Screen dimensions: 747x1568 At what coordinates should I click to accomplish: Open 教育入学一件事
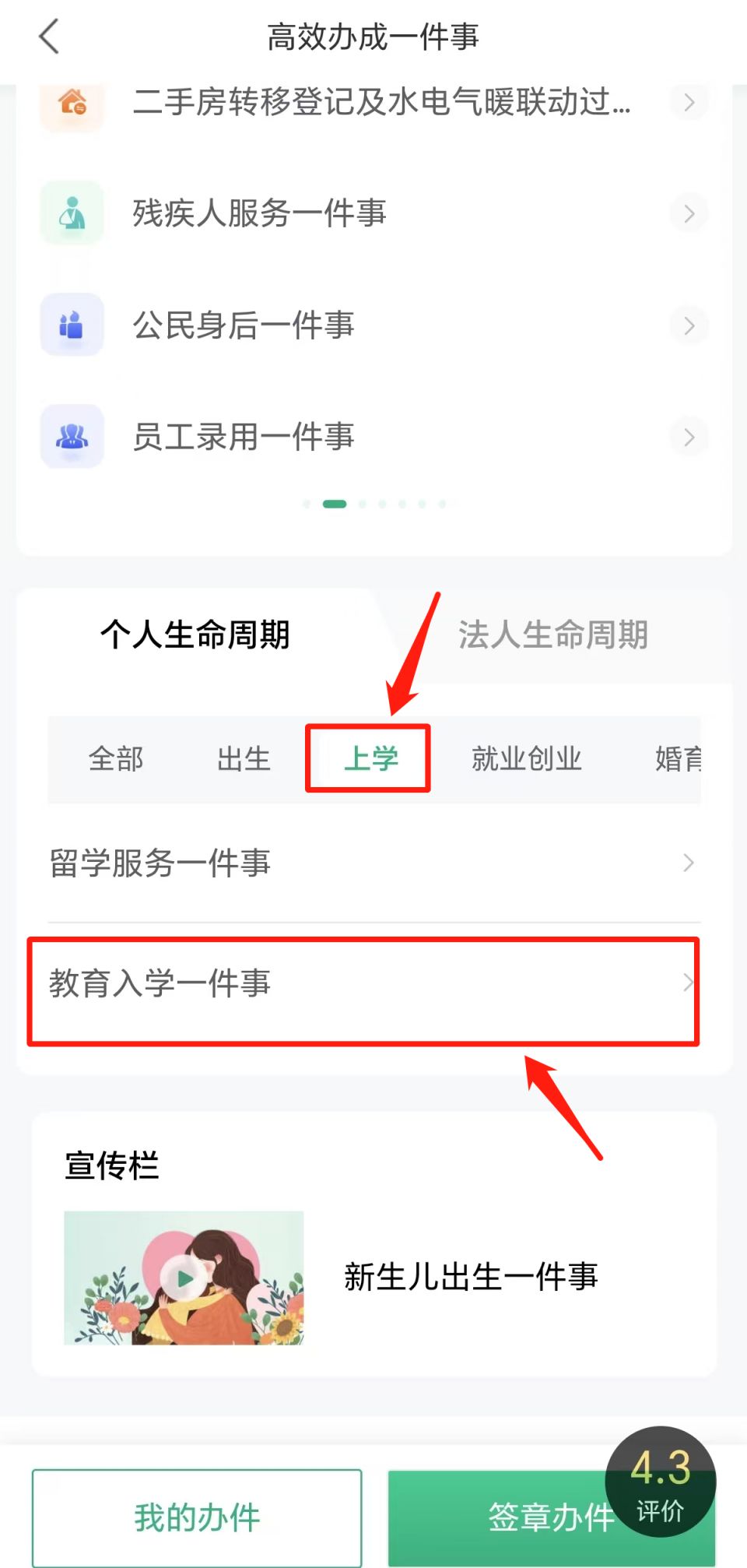373,983
